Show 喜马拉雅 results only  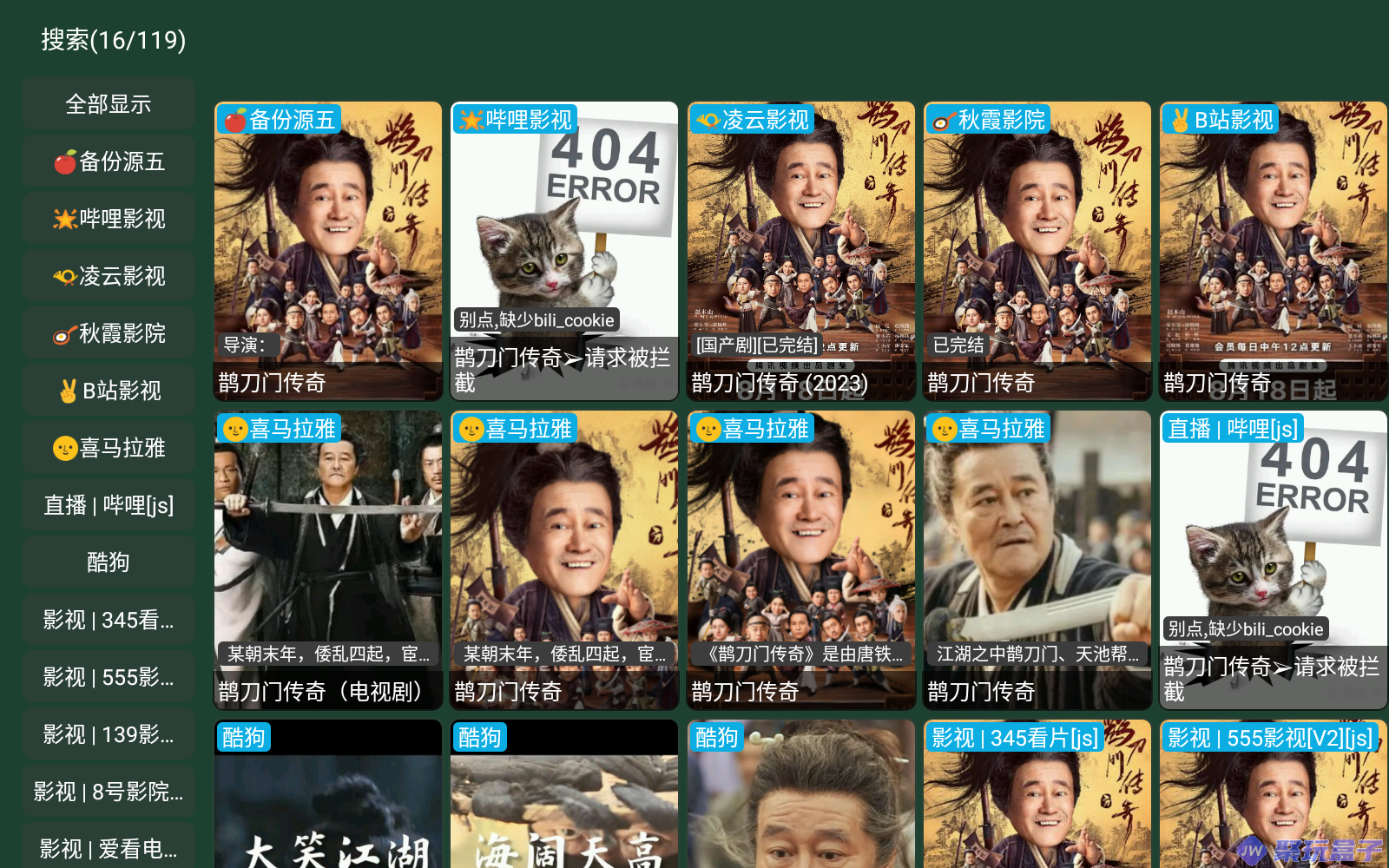pos(109,448)
